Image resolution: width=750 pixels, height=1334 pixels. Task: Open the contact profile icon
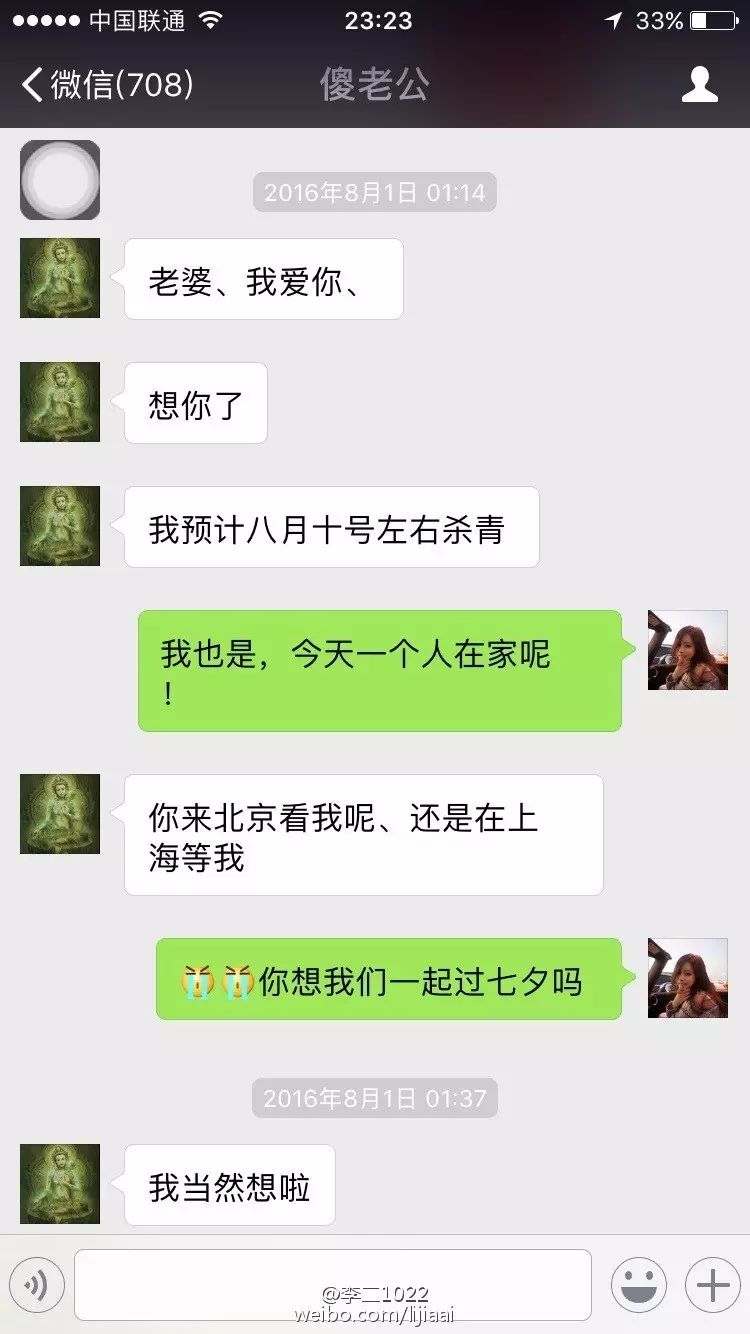click(x=699, y=84)
